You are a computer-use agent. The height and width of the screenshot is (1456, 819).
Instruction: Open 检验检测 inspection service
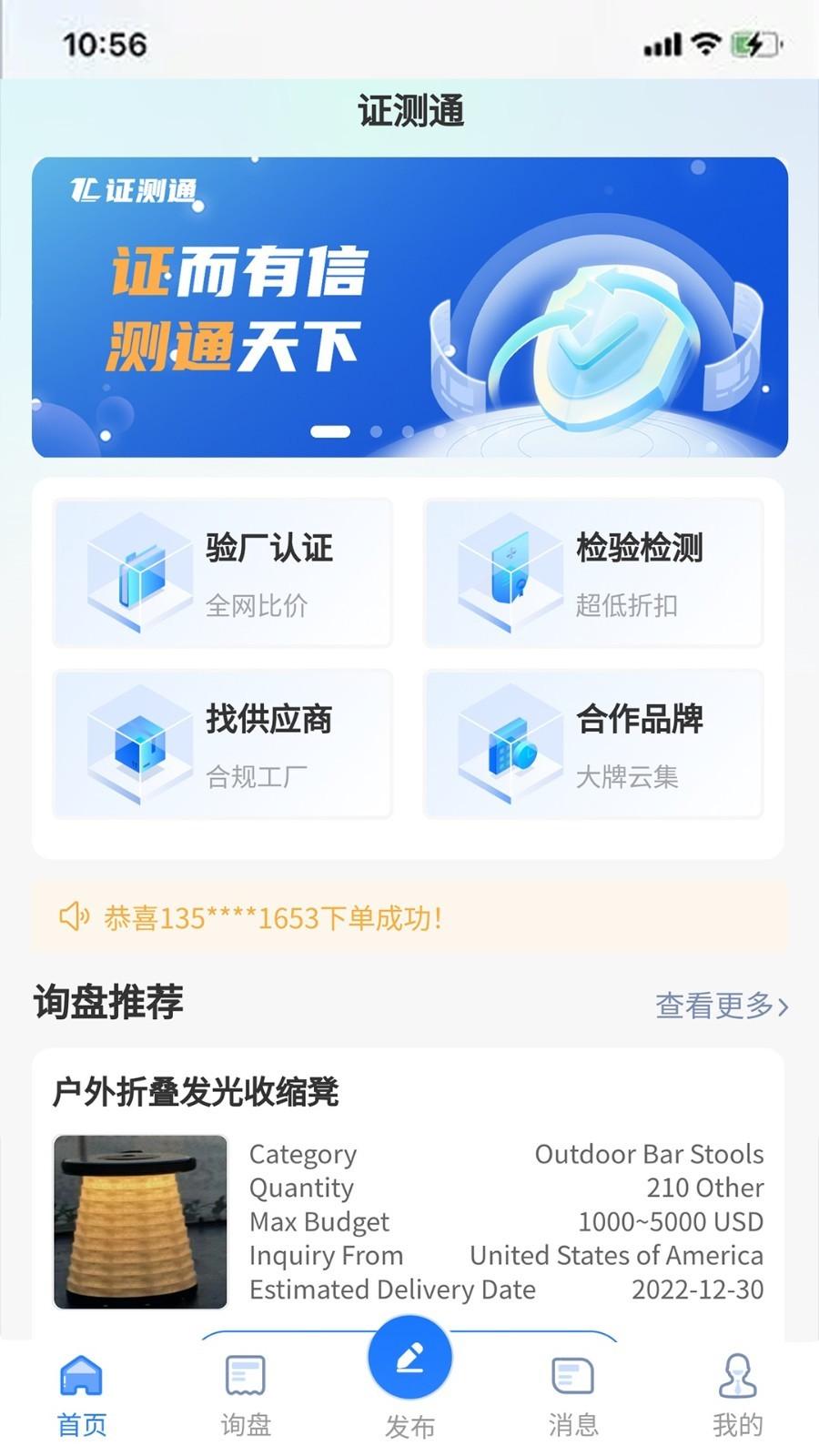[593, 572]
